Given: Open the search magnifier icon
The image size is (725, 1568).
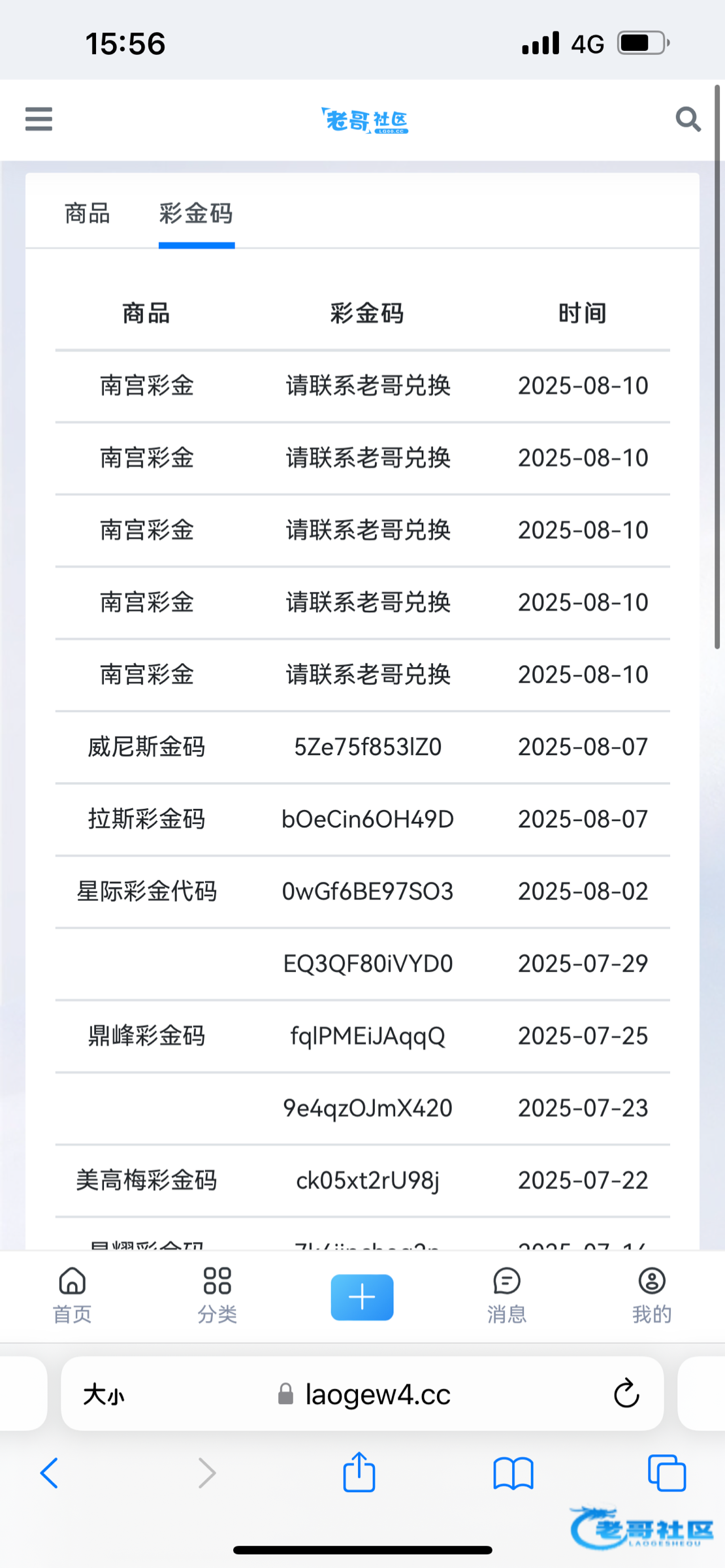Looking at the screenshot, I should 688,120.
